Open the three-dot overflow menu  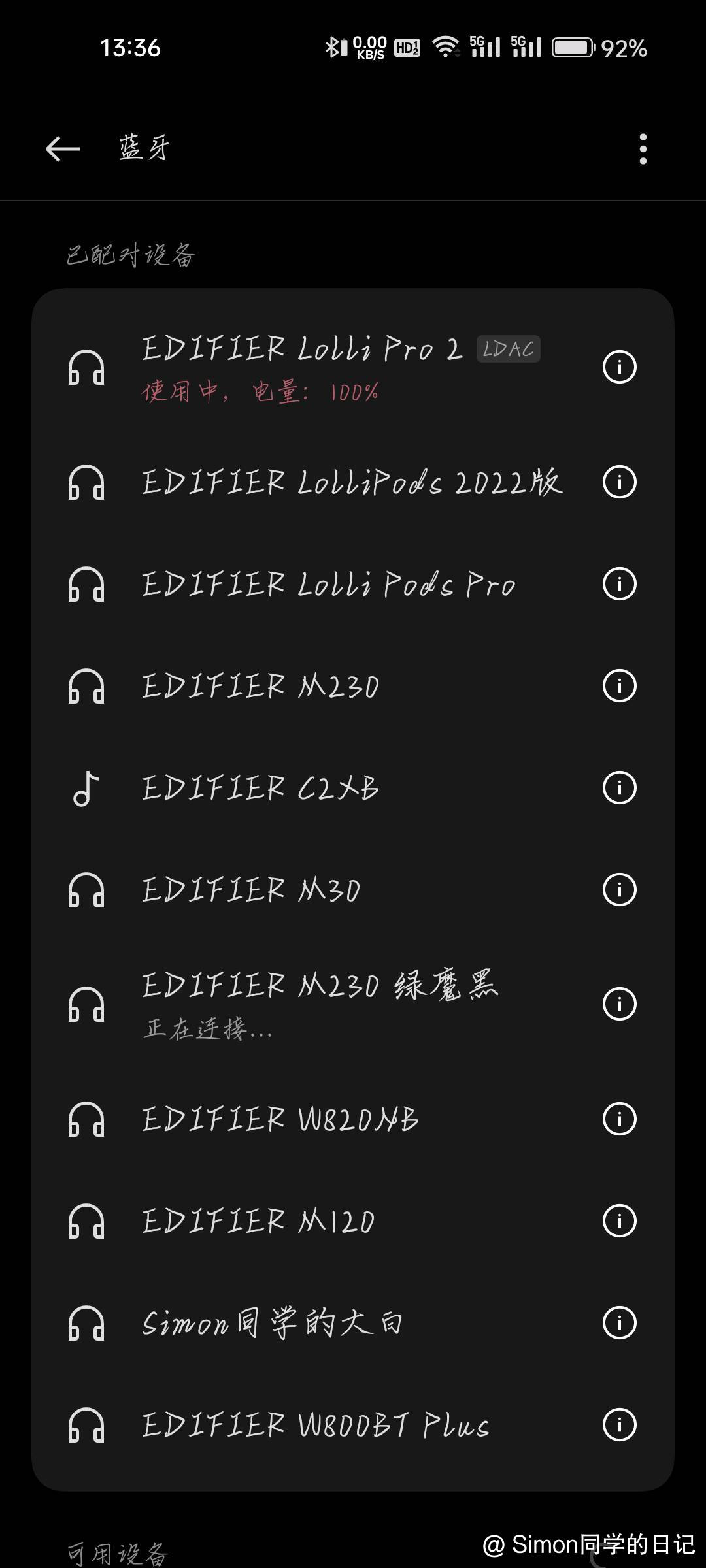643,149
